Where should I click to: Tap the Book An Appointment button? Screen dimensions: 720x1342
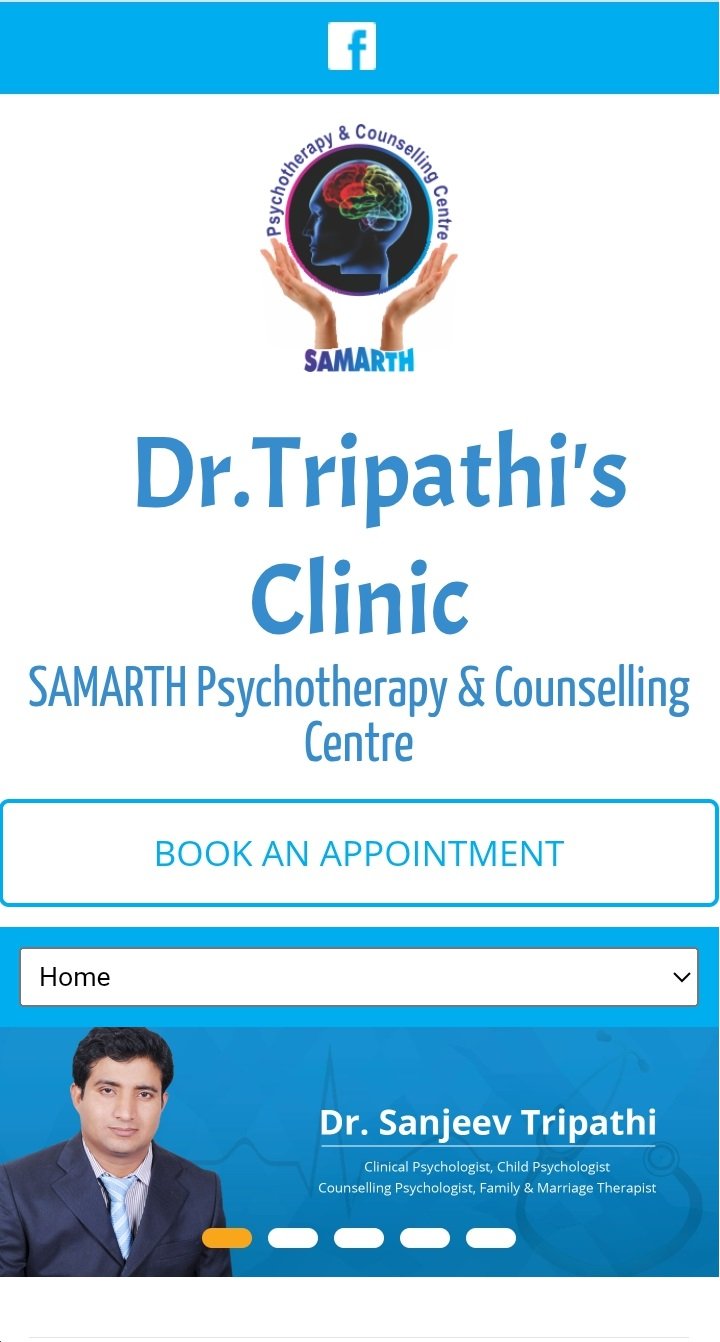pos(360,853)
